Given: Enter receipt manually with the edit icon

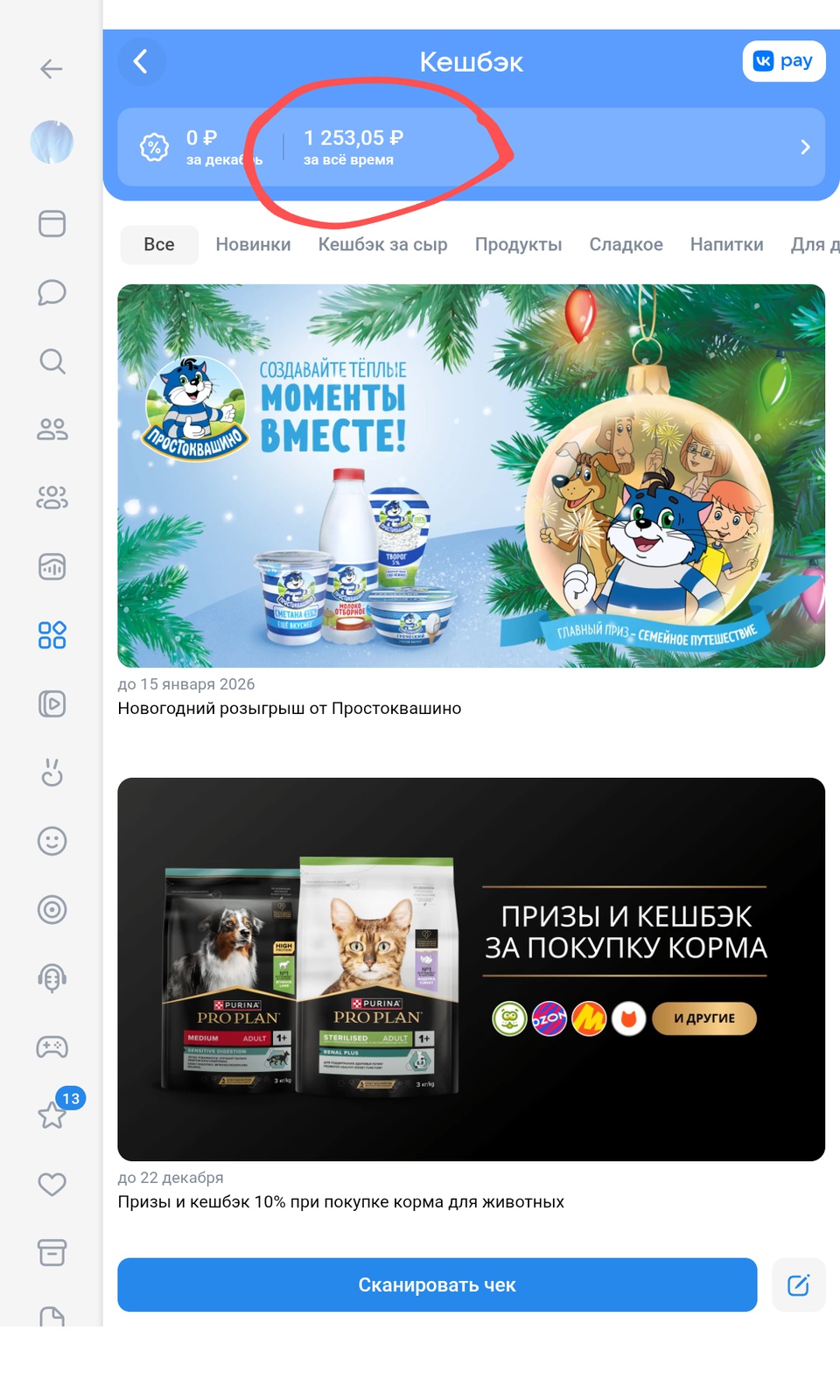Looking at the screenshot, I should [798, 1284].
